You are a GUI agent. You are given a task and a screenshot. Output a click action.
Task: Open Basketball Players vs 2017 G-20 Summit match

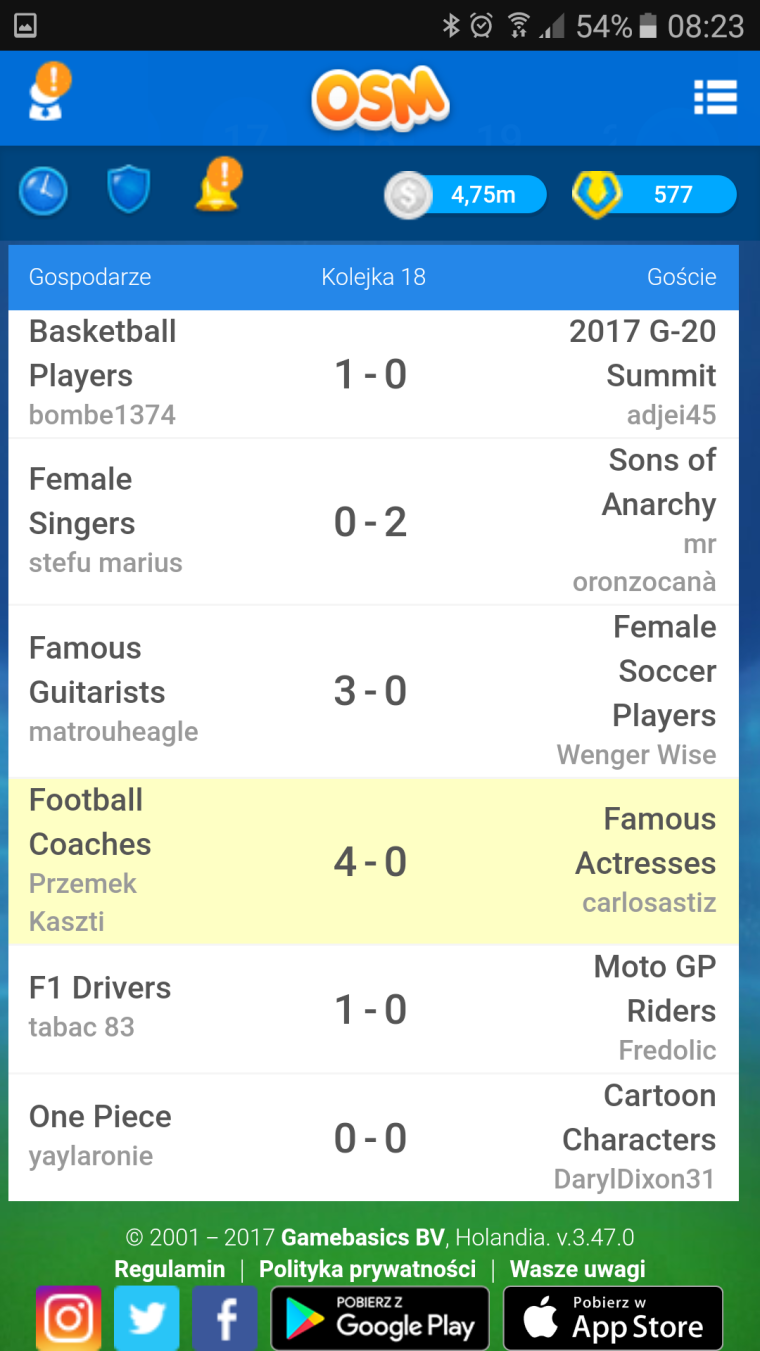pyautogui.click(x=374, y=374)
